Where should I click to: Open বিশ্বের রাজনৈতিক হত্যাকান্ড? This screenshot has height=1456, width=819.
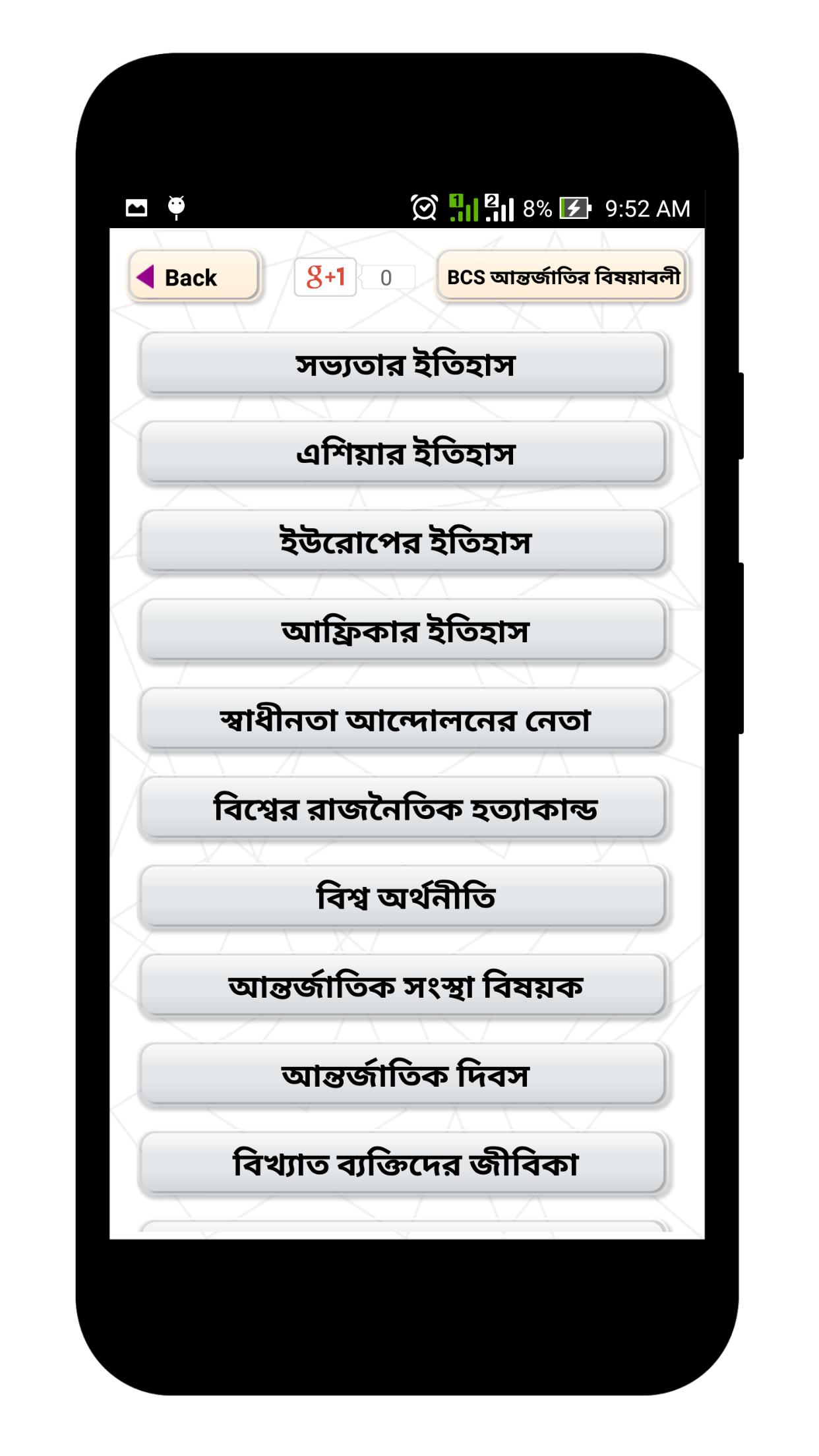[x=404, y=808]
